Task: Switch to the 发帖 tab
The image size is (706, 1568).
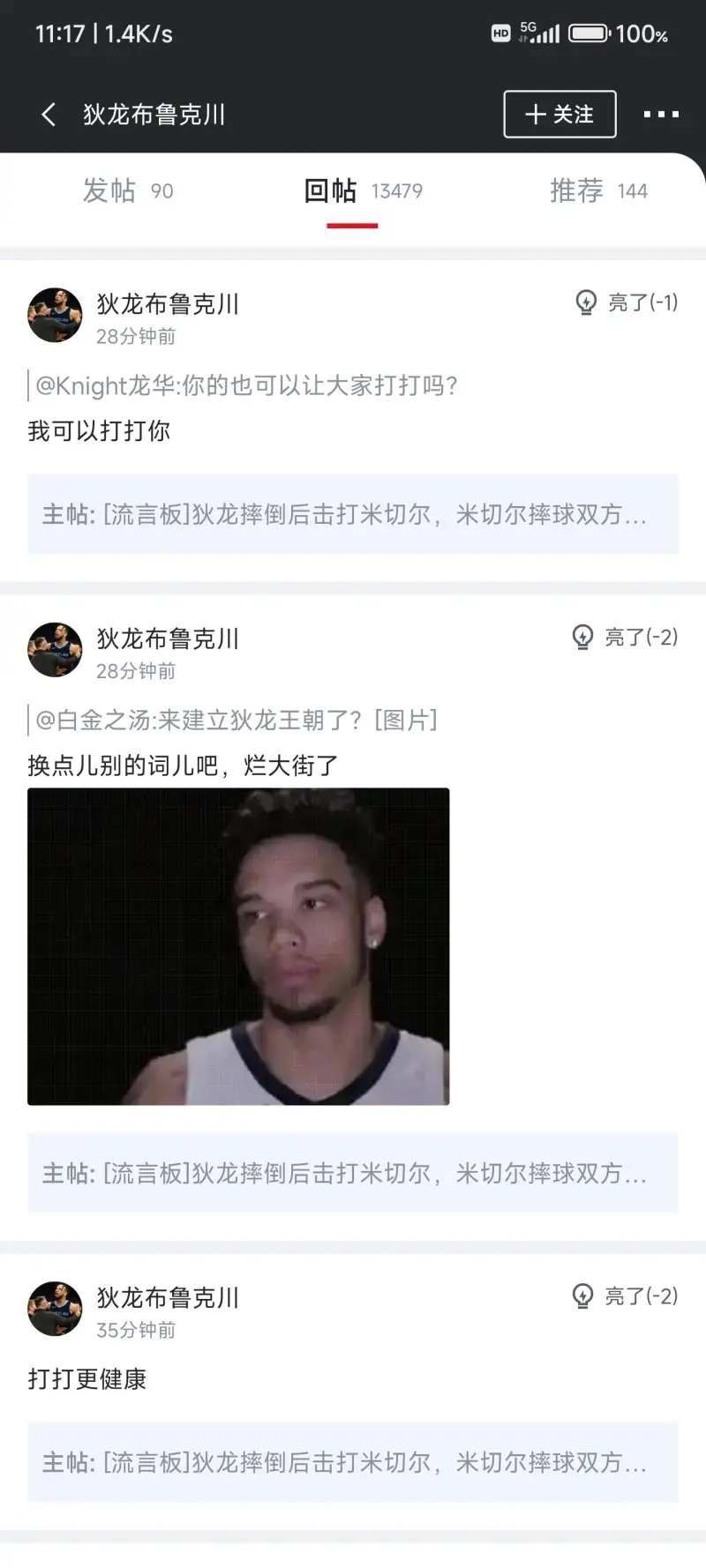Action: 128,190
